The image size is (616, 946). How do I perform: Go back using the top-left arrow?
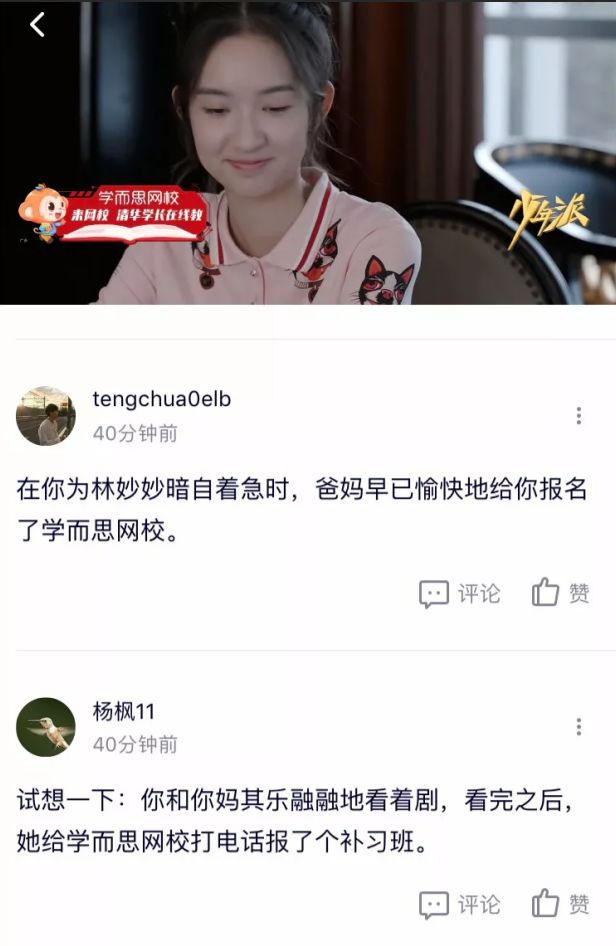[x=37, y=25]
